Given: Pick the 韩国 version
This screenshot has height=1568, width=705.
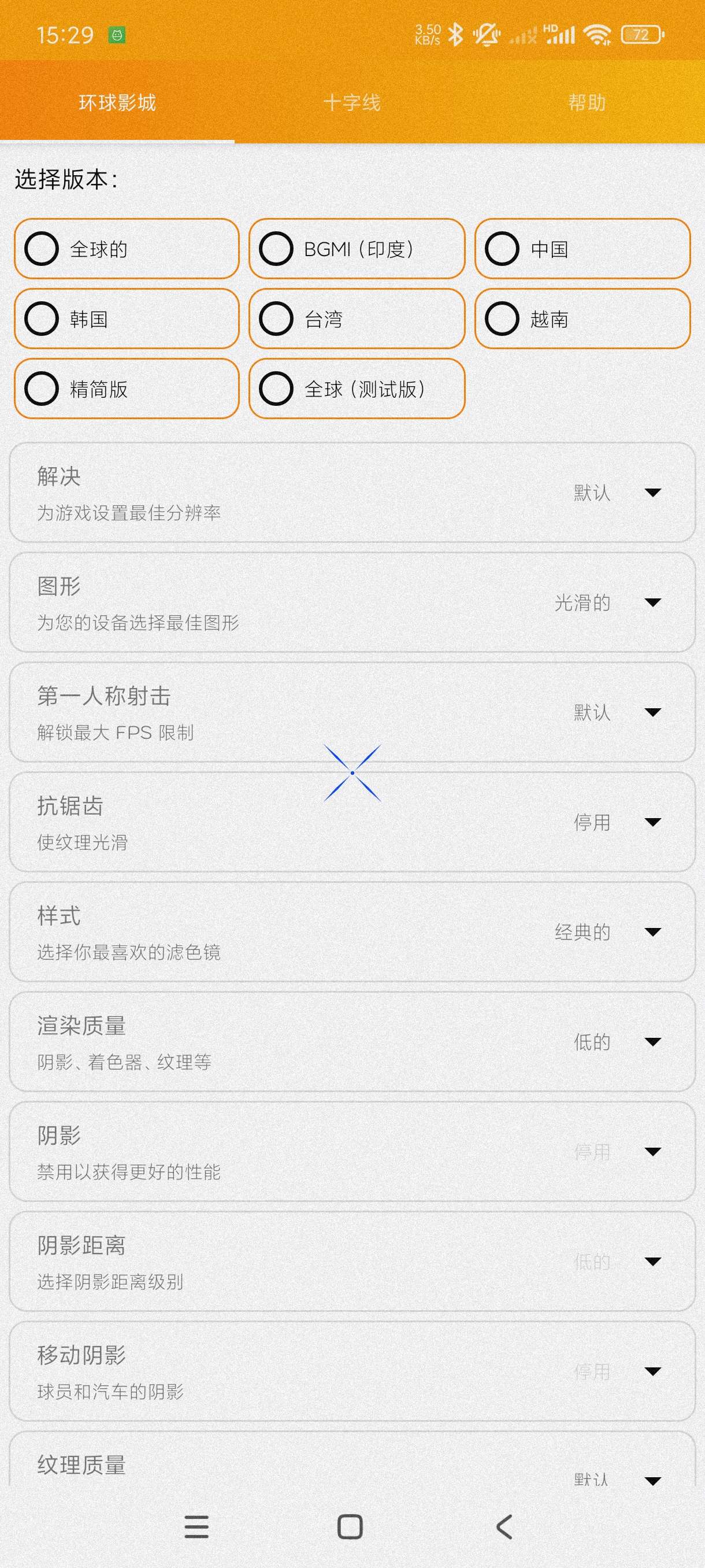Looking at the screenshot, I should pyautogui.click(x=127, y=319).
